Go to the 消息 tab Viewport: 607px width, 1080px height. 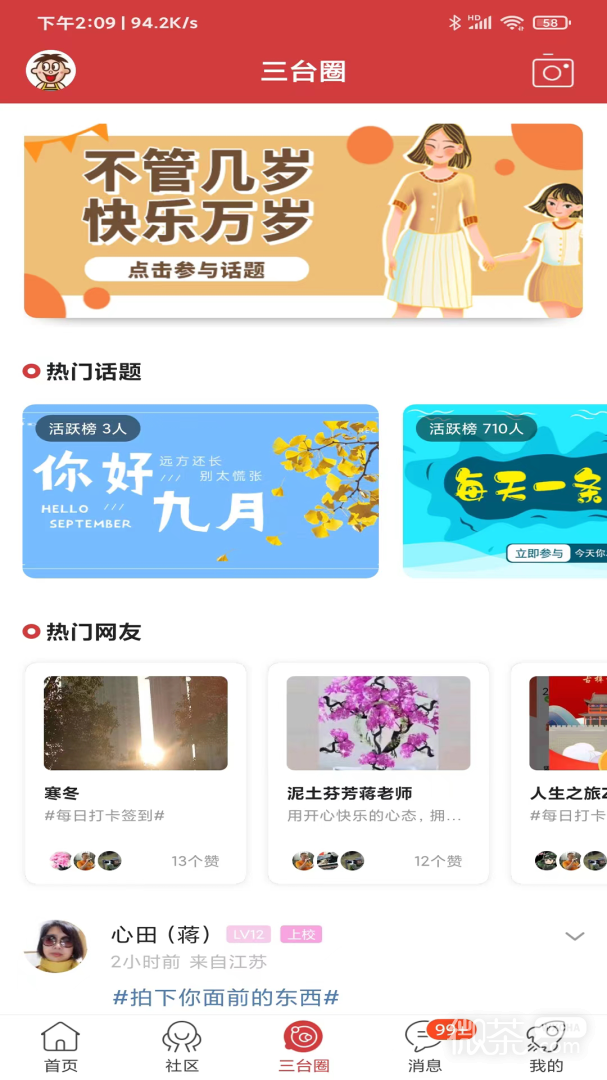425,1047
